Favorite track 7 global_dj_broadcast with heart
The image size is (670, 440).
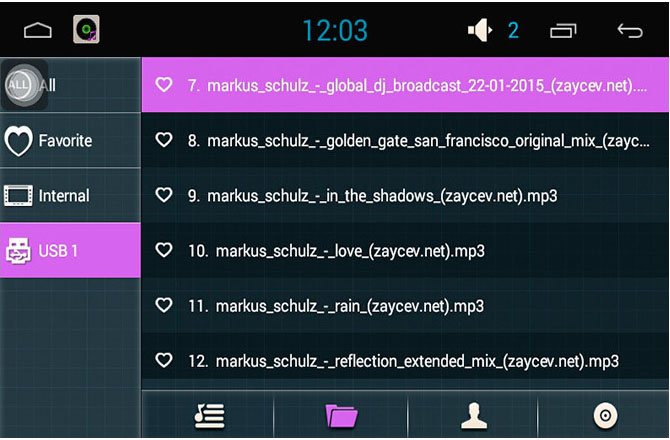coord(164,85)
